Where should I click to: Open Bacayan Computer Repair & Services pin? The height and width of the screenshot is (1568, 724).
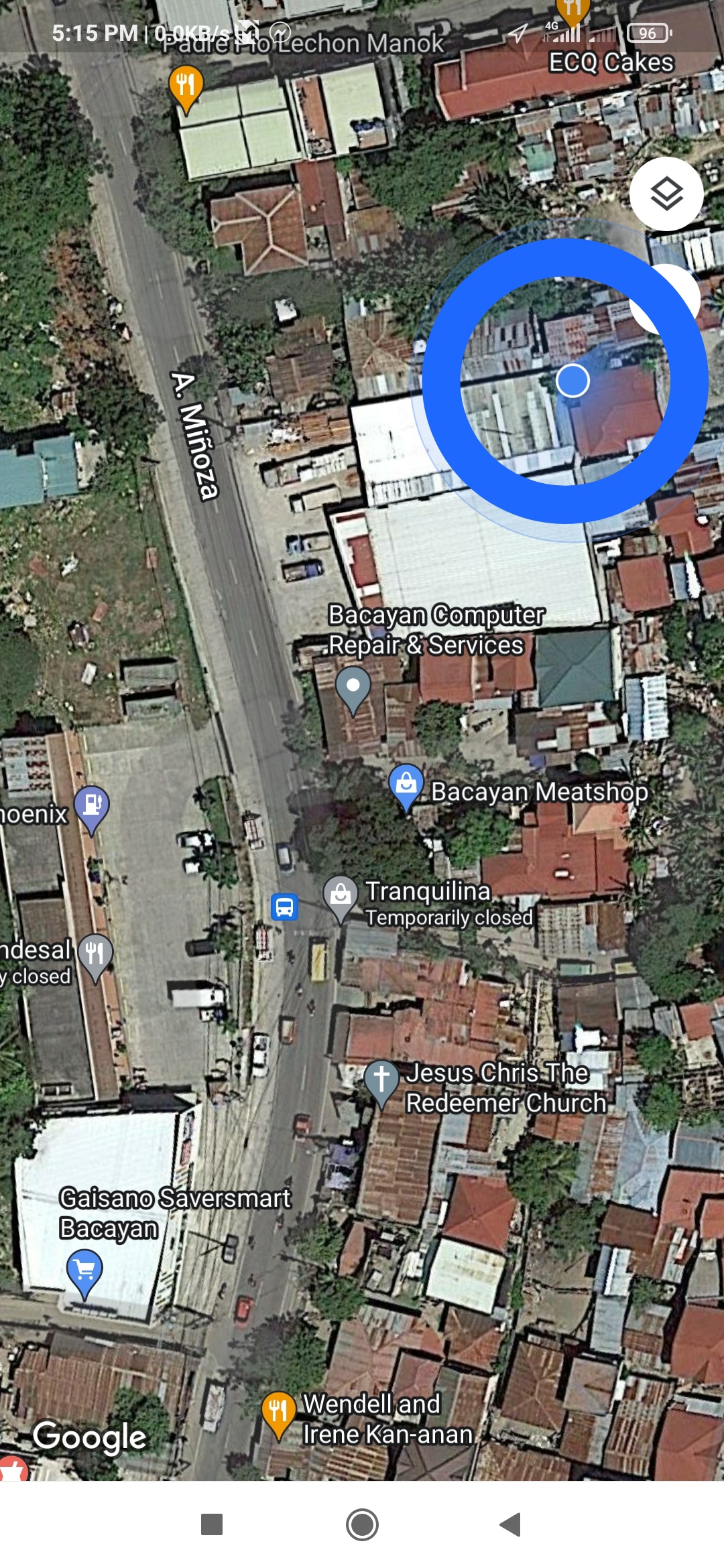(353, 689)
